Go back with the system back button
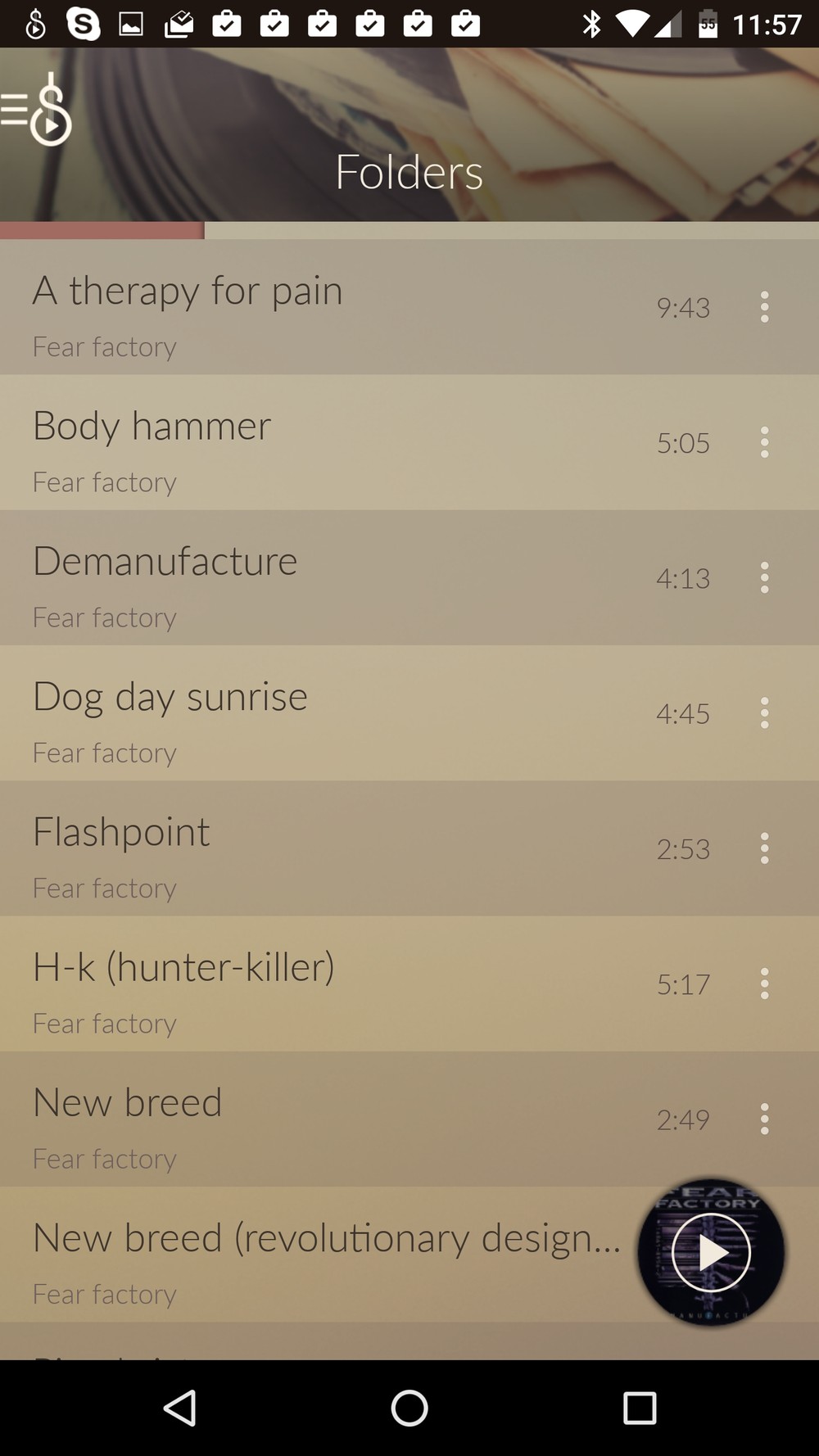Image resolution: width=819 pixels, height=1456 pixels. [179, 1409]
